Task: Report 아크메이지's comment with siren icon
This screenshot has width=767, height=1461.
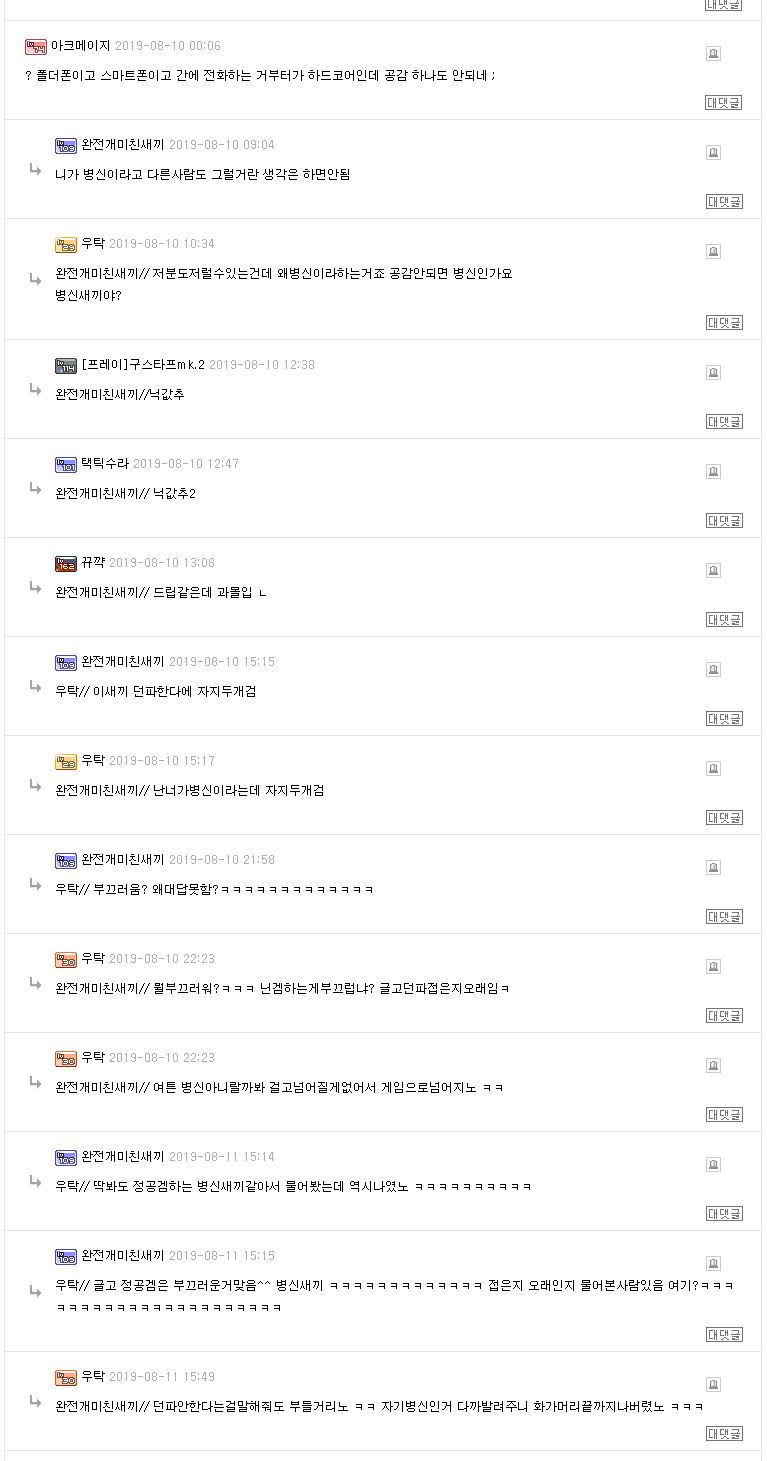Action: pyautogui.click(x=713, y=54)
